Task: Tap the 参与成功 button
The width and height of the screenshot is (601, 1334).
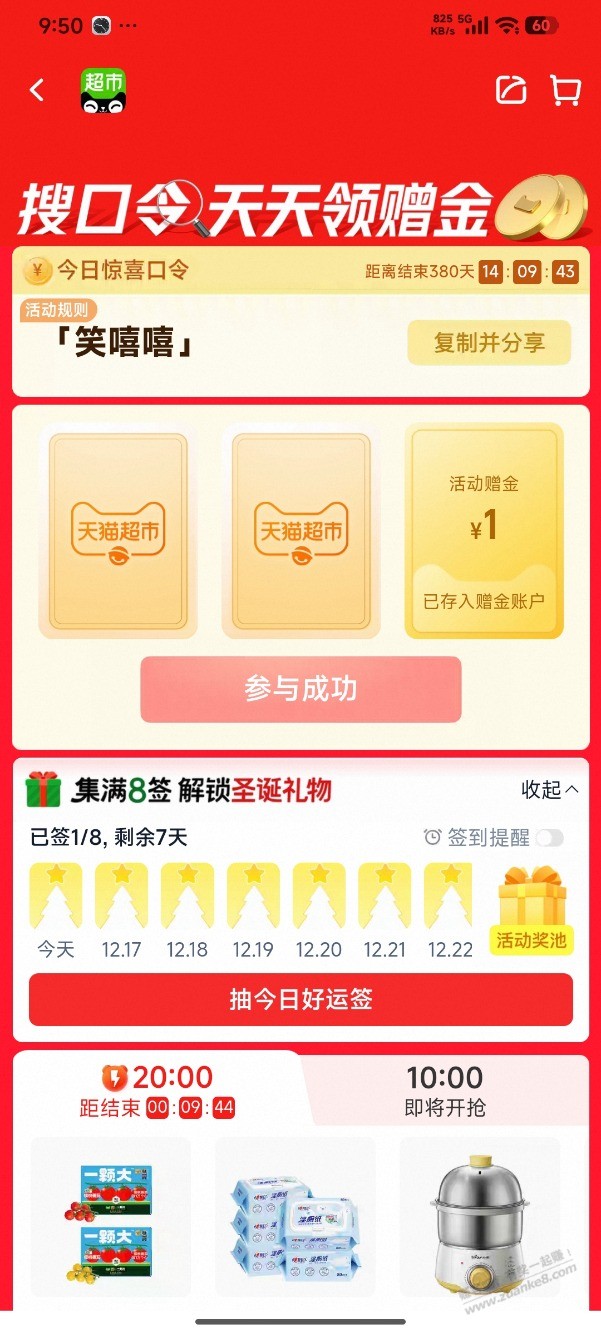Action: (300, 689)
